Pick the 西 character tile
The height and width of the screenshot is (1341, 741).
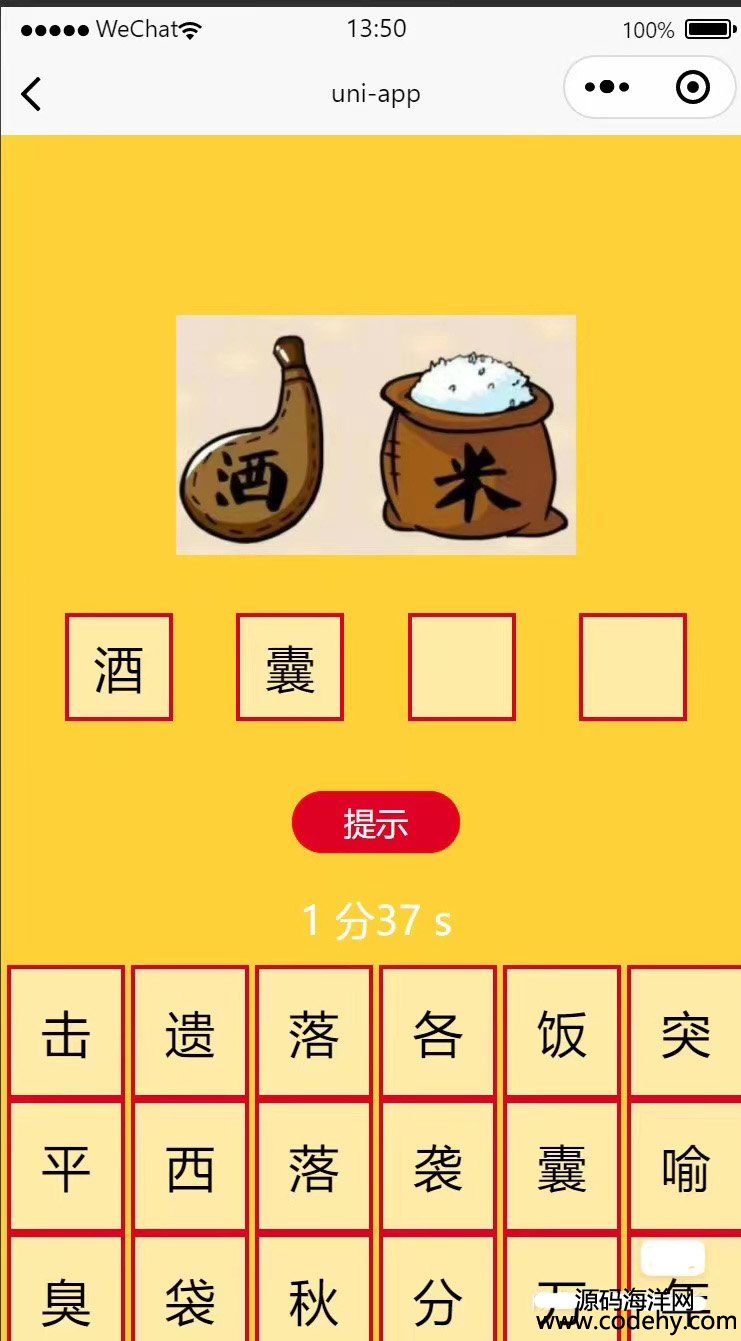(x=190, y=1167)
